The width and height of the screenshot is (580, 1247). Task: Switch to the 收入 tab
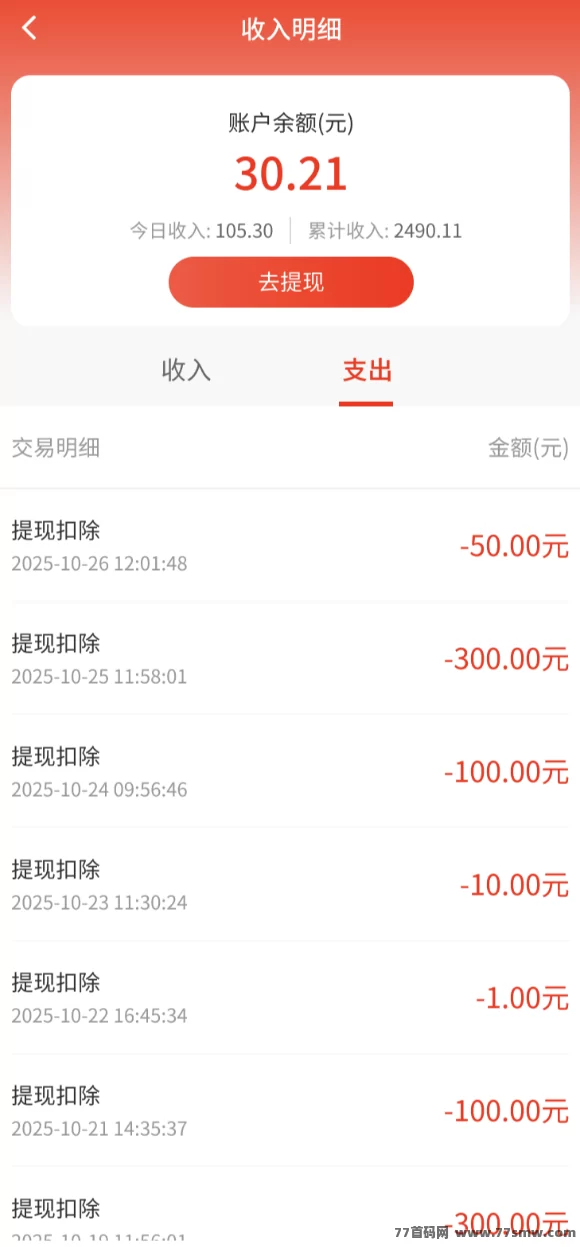(x=186, y=371)
